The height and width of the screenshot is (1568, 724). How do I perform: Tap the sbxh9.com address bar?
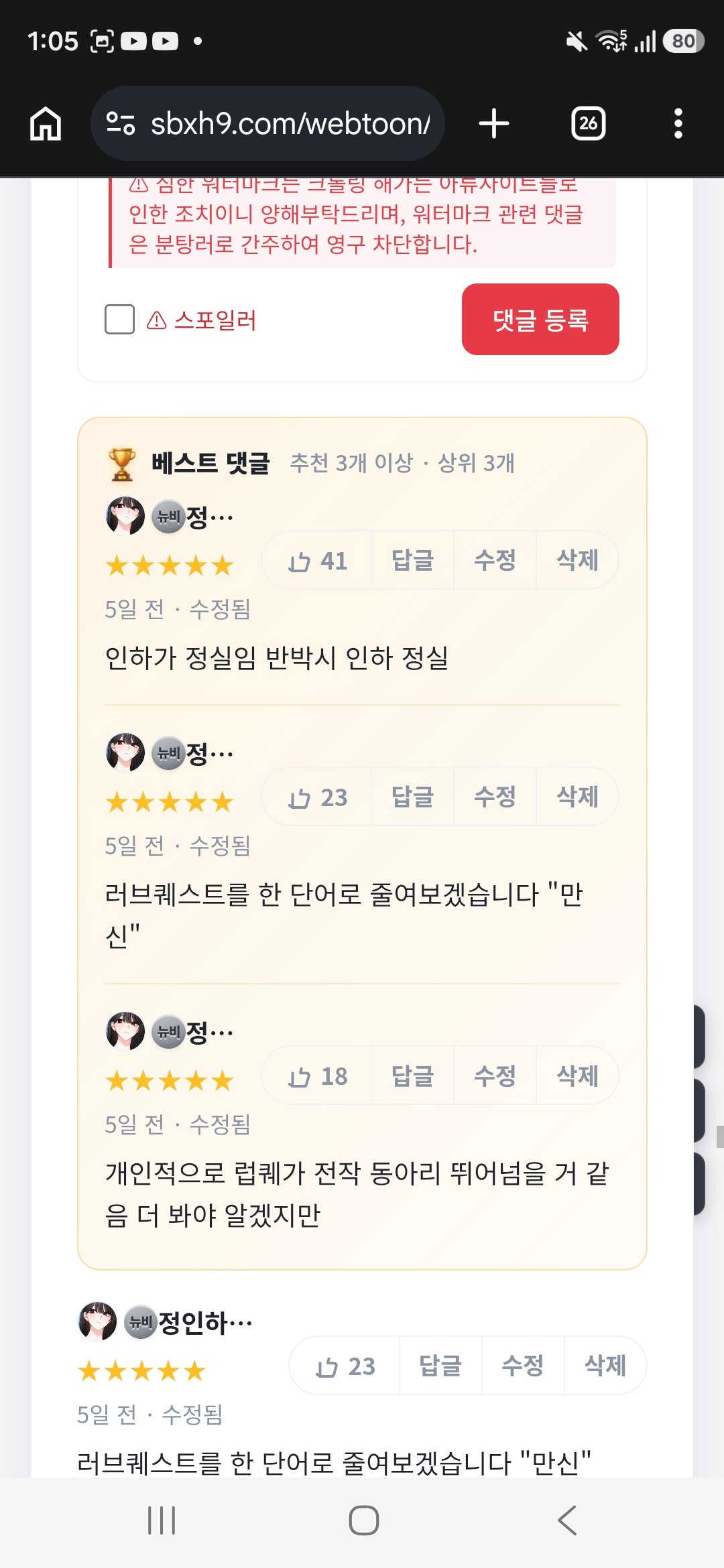coord(267,123)
